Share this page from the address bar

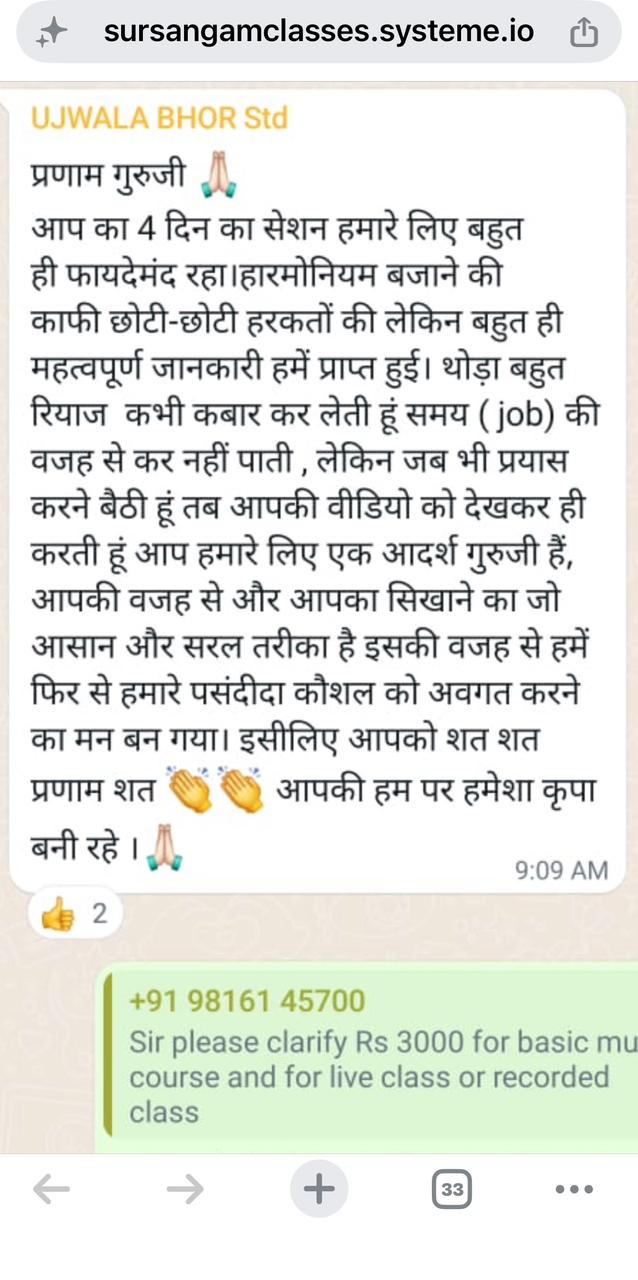tap(583, 33)
